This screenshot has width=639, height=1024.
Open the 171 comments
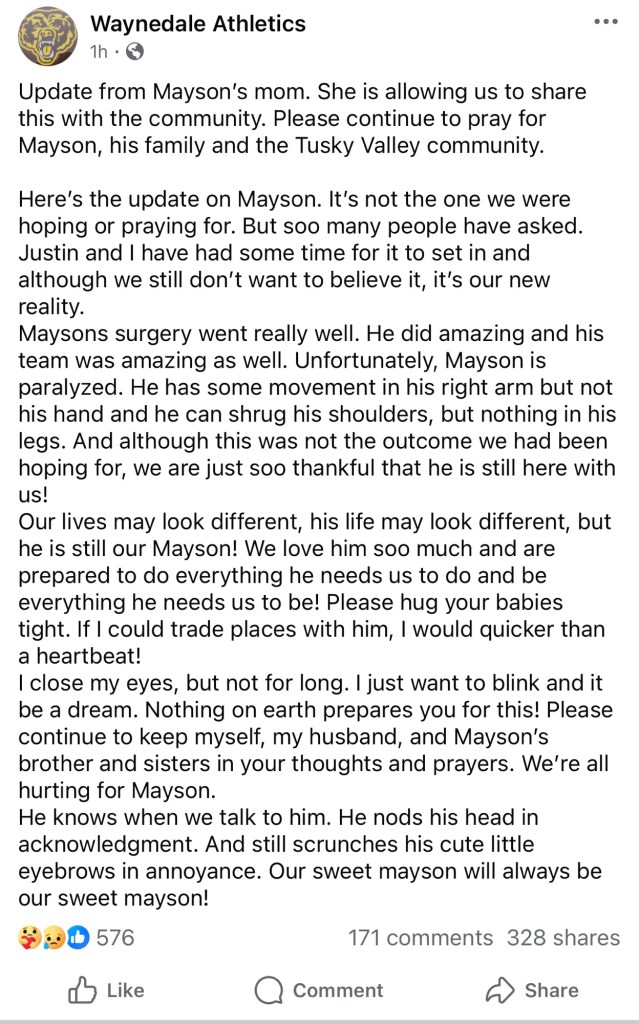click(420, 937)
